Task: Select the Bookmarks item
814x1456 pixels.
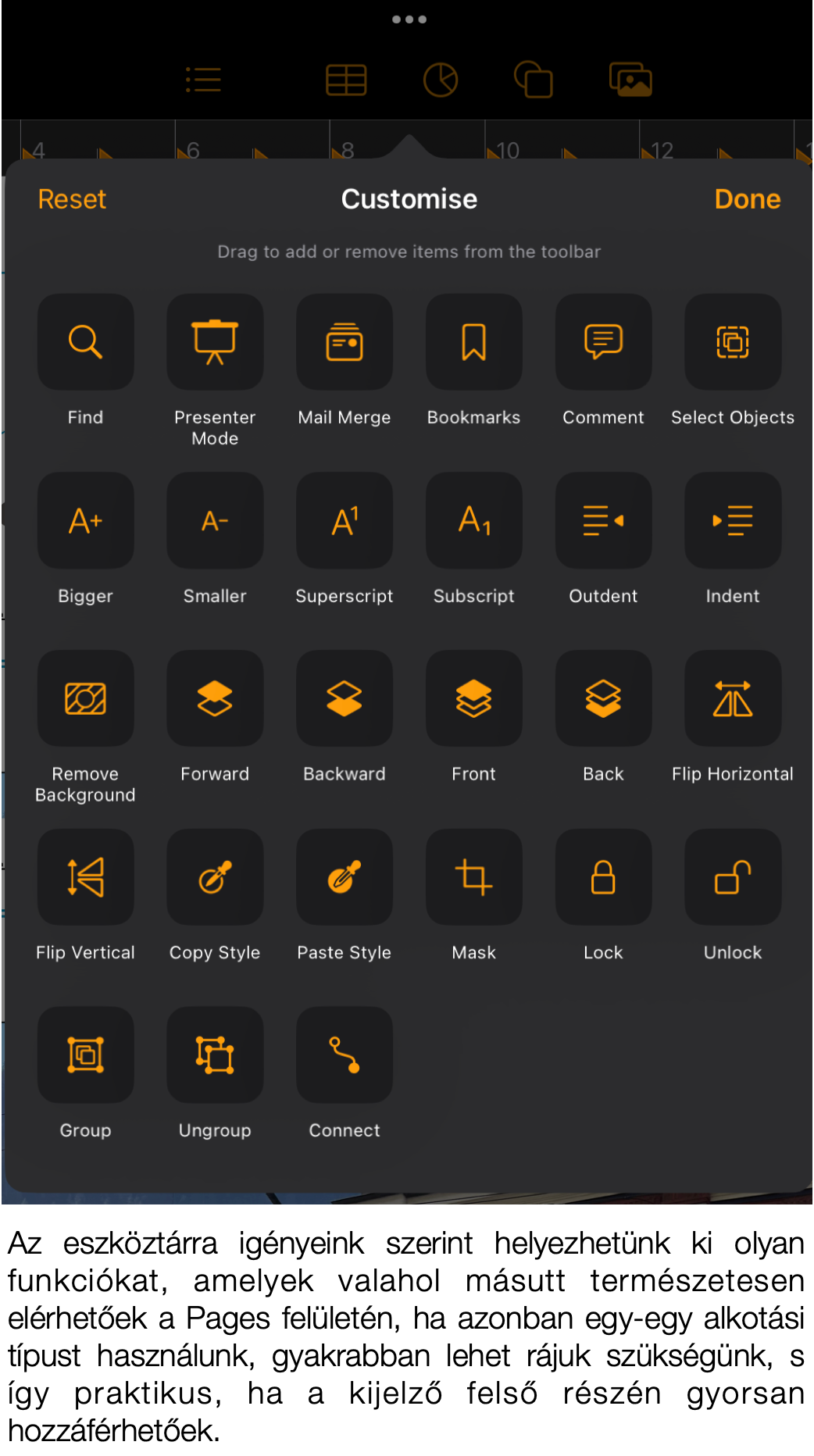Action: pos(474,341)
